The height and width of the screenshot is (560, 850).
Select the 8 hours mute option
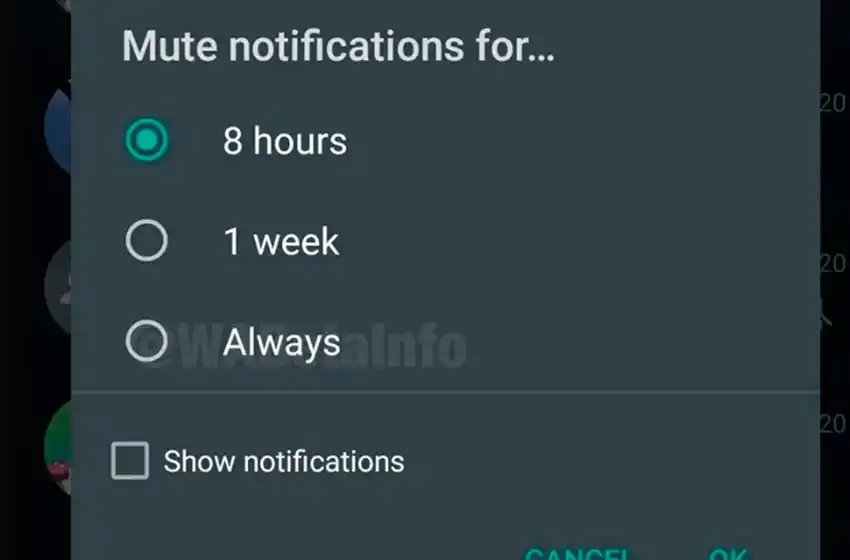[147, 141]
